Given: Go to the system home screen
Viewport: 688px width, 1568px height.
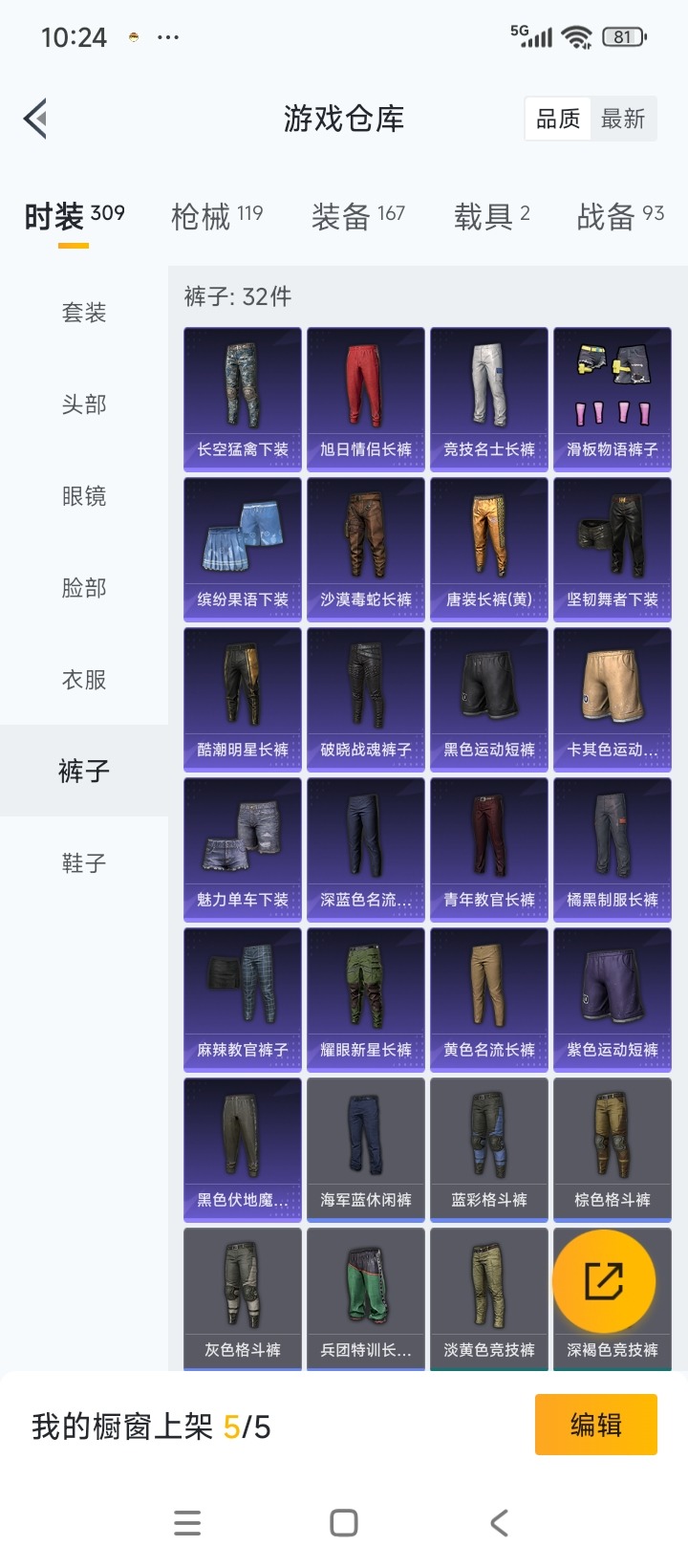Looking at the screenshot, I should pos(344,1523).
